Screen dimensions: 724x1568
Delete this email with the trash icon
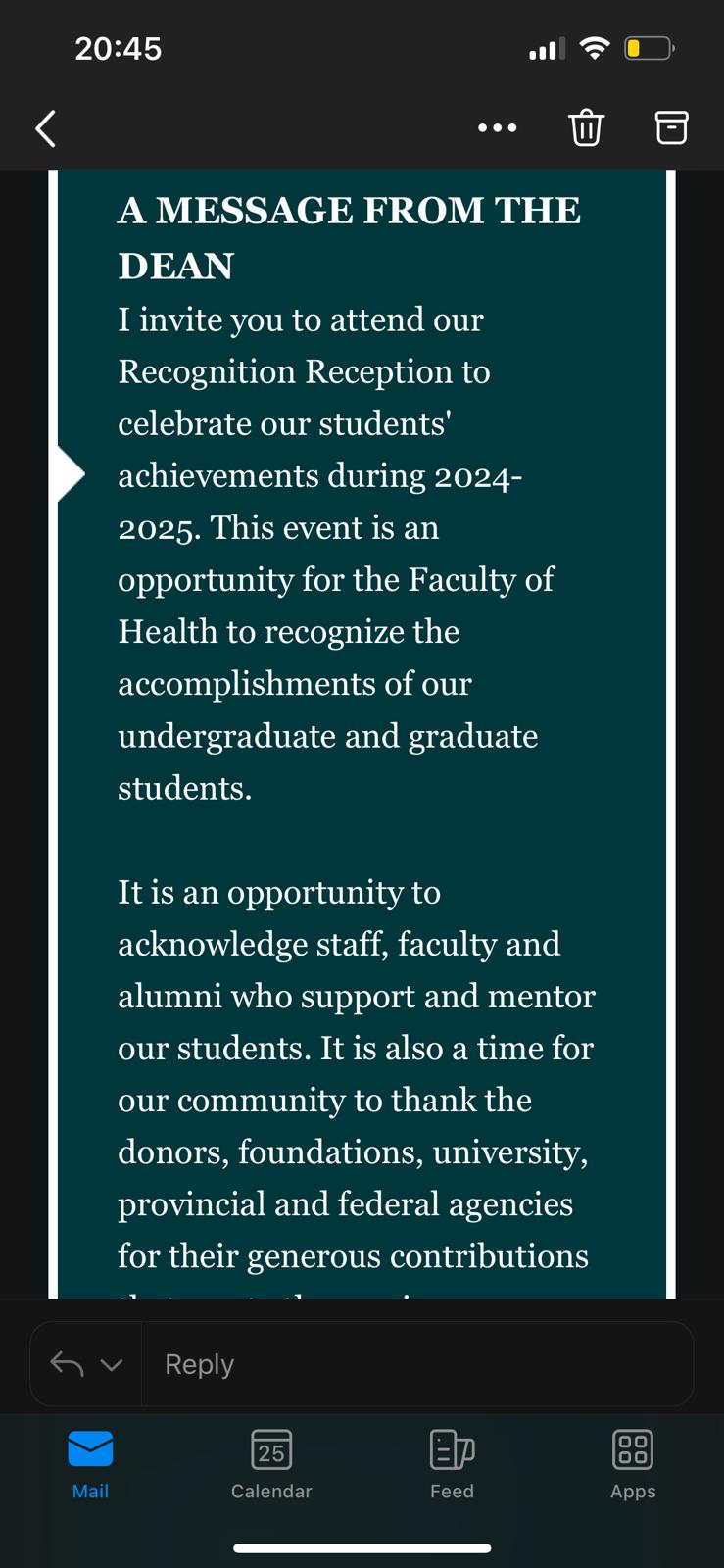pyautogui.click(x=586, y=128)
